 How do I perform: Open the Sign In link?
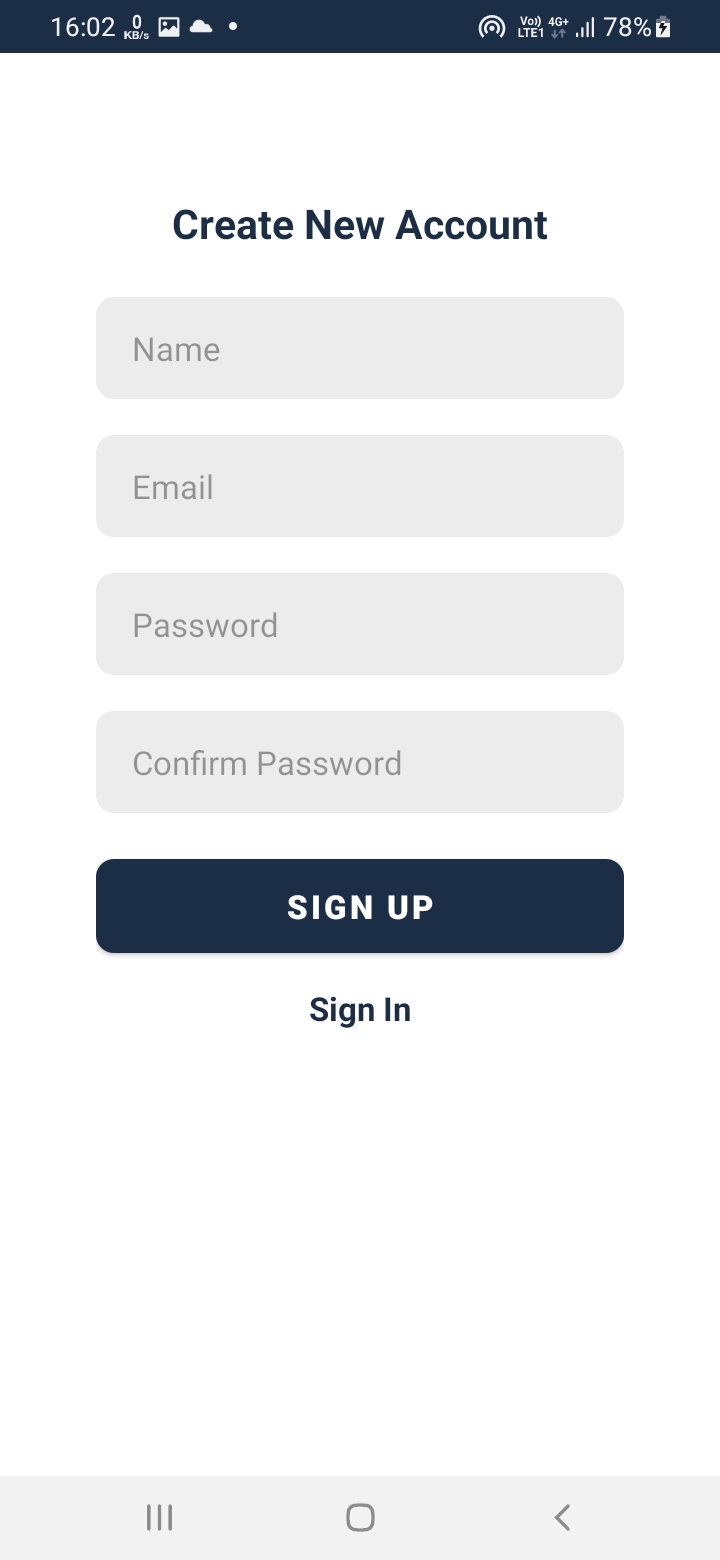pyautogui.click(x=360, y=1009)
